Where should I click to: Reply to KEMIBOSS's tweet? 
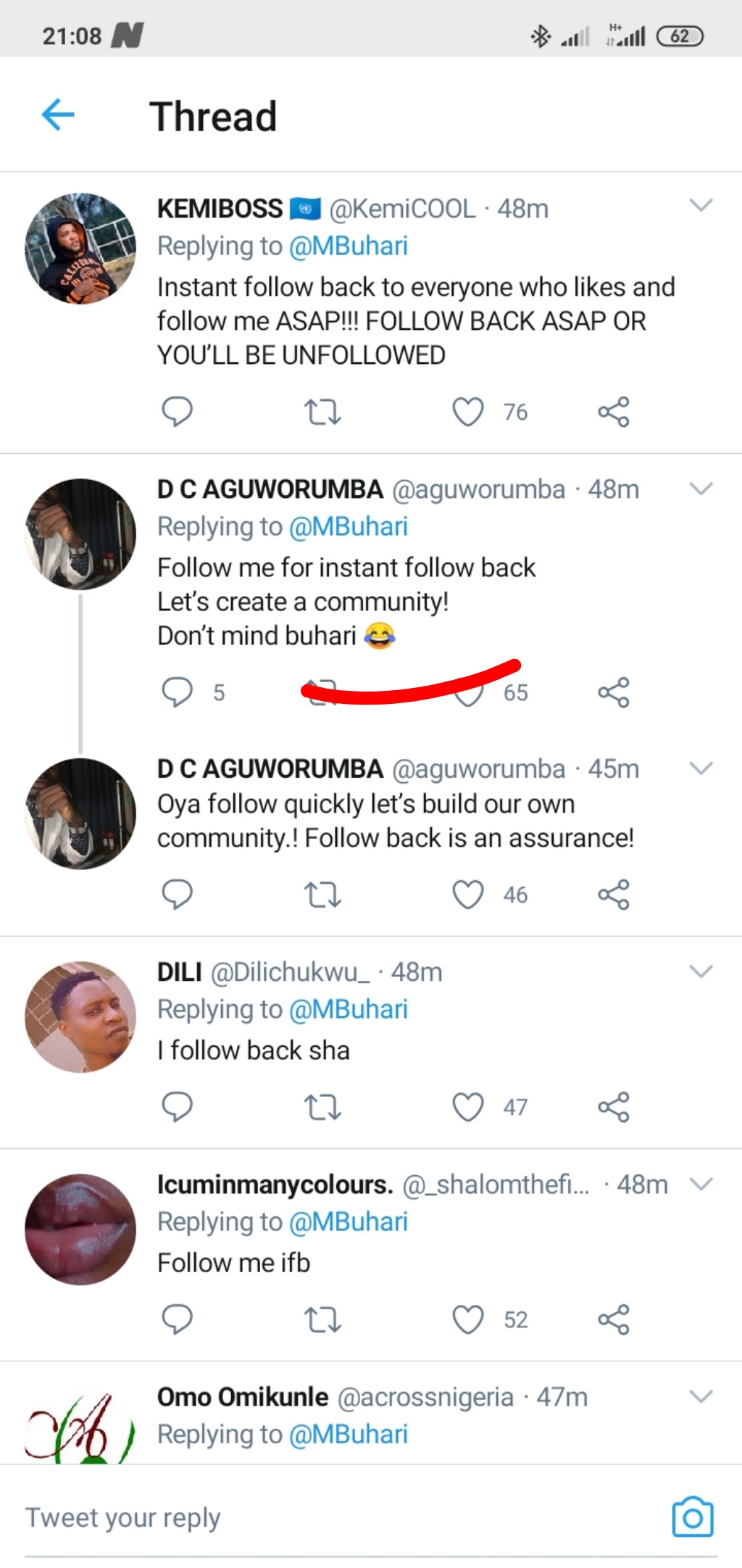pyautogui.click(x=177, y=411)
